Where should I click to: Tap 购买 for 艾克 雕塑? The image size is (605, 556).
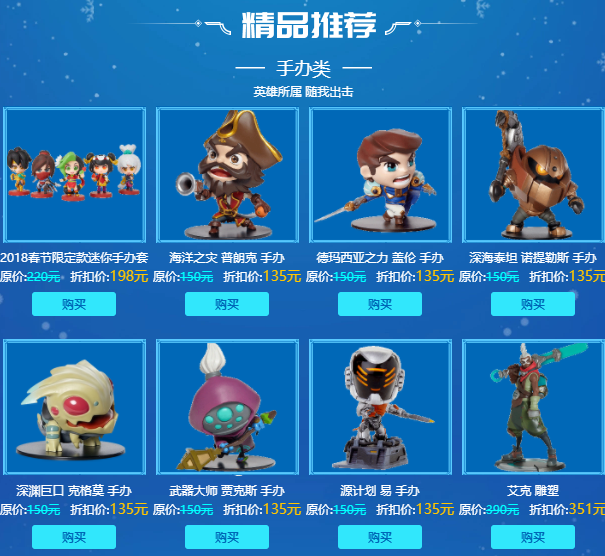coord(533,537)
